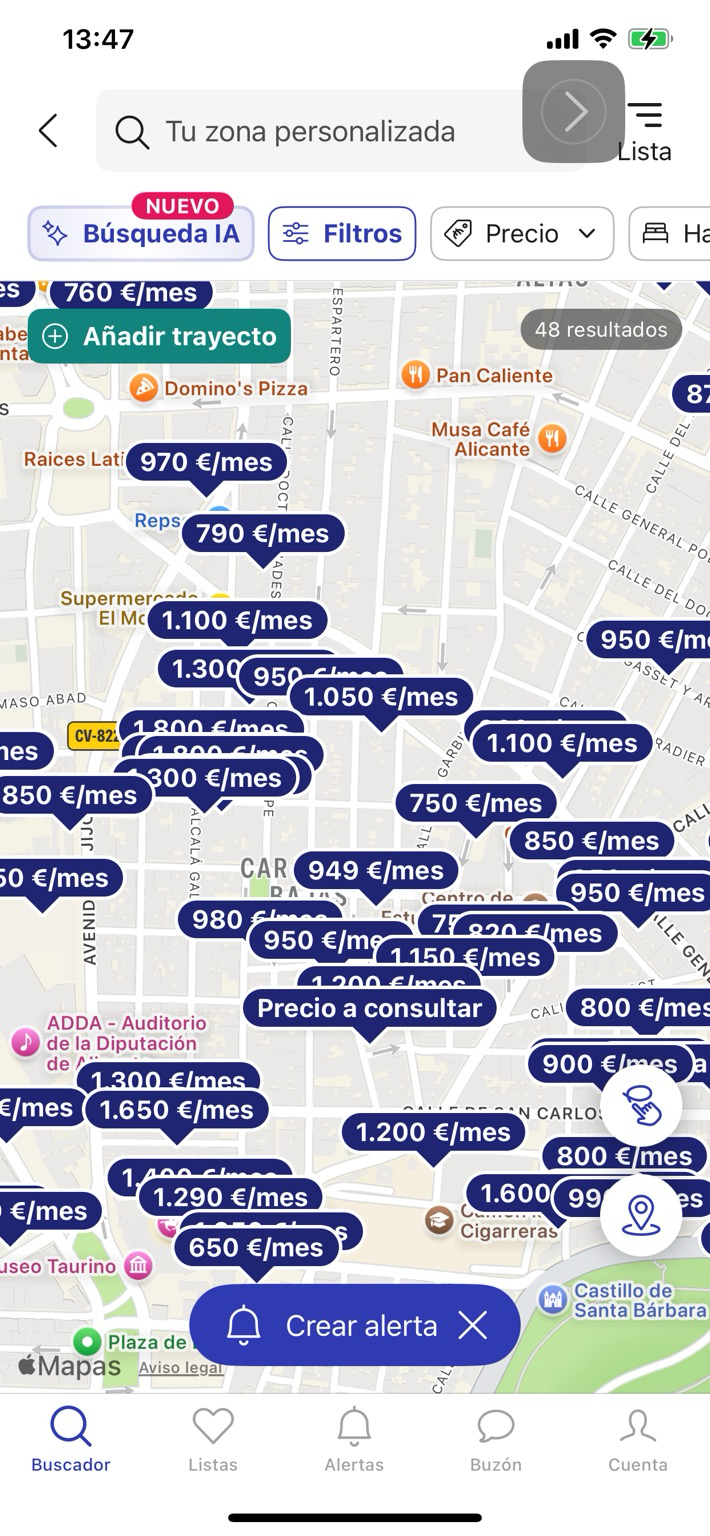
Task: Center map on my location pin button
Action: (x=641, y=1215)
